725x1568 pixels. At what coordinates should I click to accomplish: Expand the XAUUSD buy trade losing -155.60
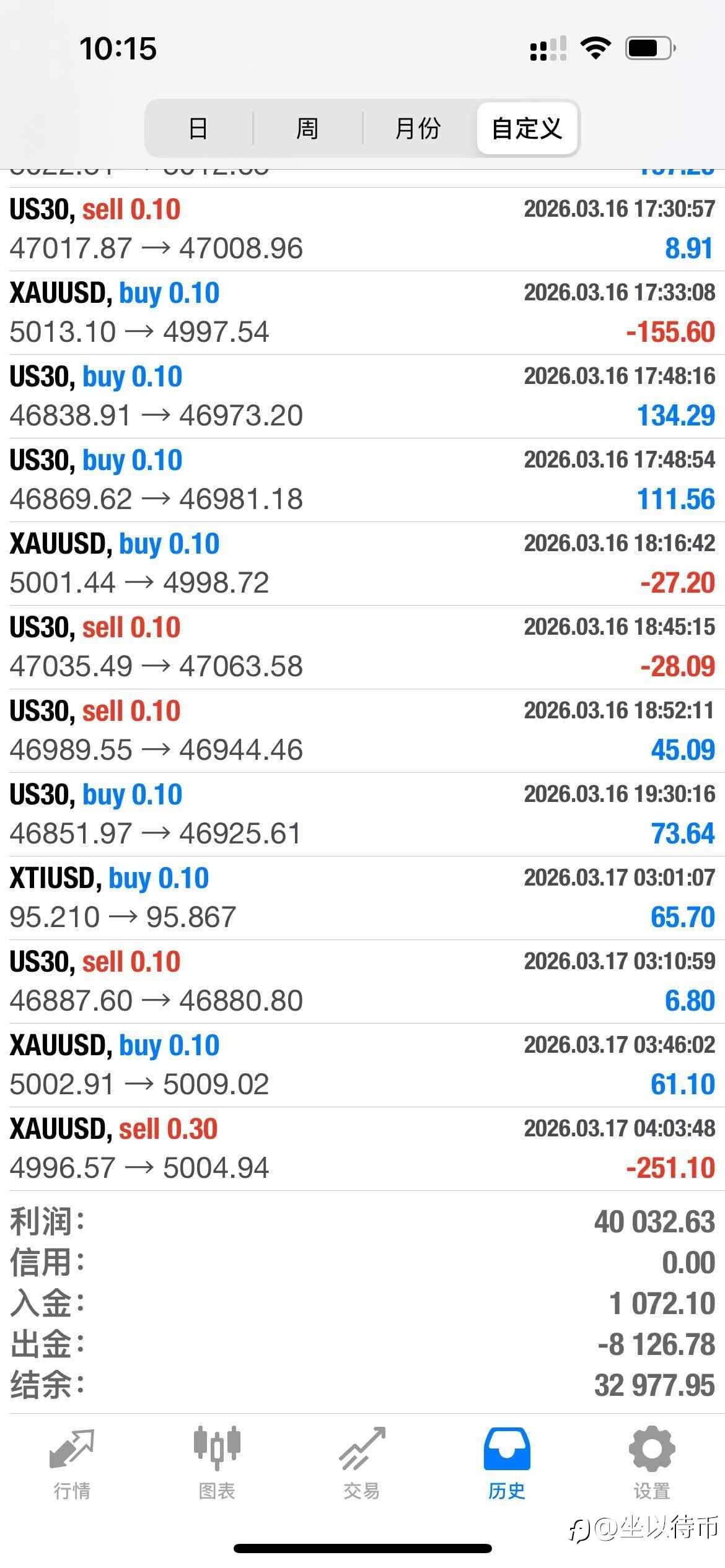tap(362, 313)
